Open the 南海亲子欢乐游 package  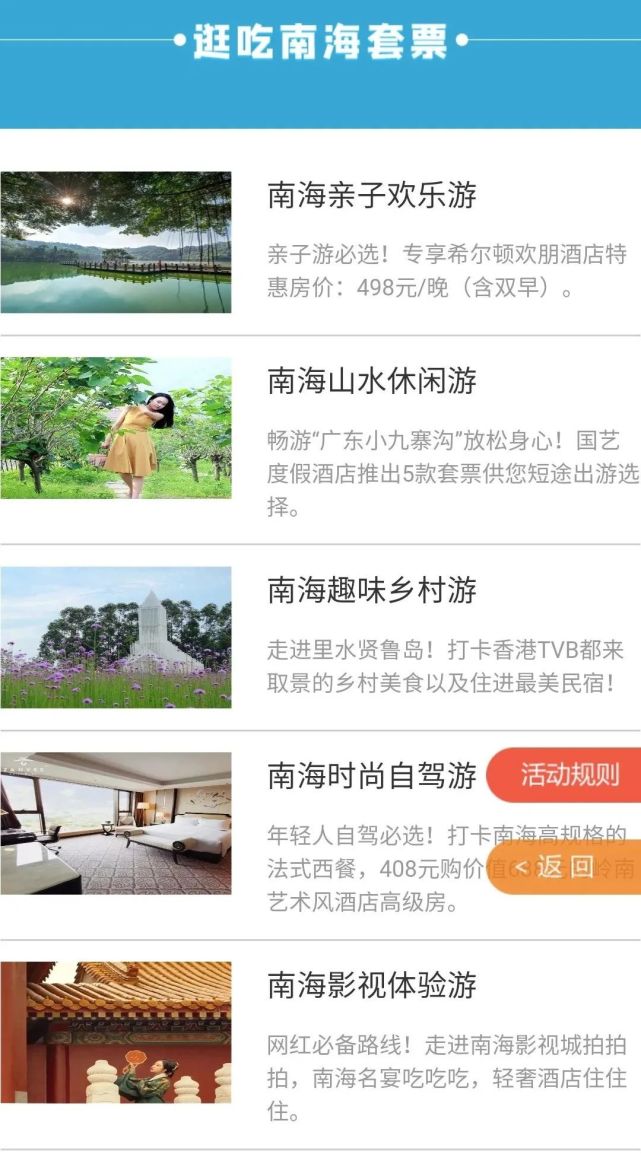(320, 243)
